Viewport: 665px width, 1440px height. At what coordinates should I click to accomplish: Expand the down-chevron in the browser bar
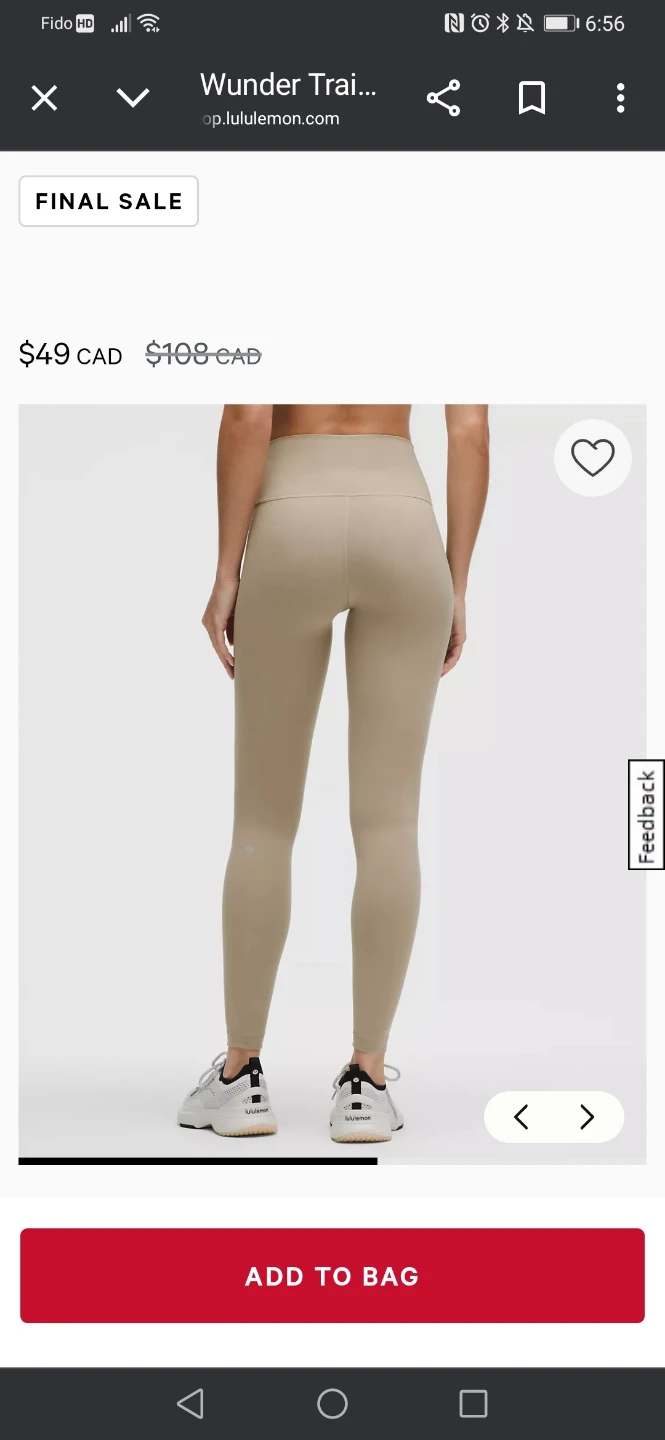132,98
